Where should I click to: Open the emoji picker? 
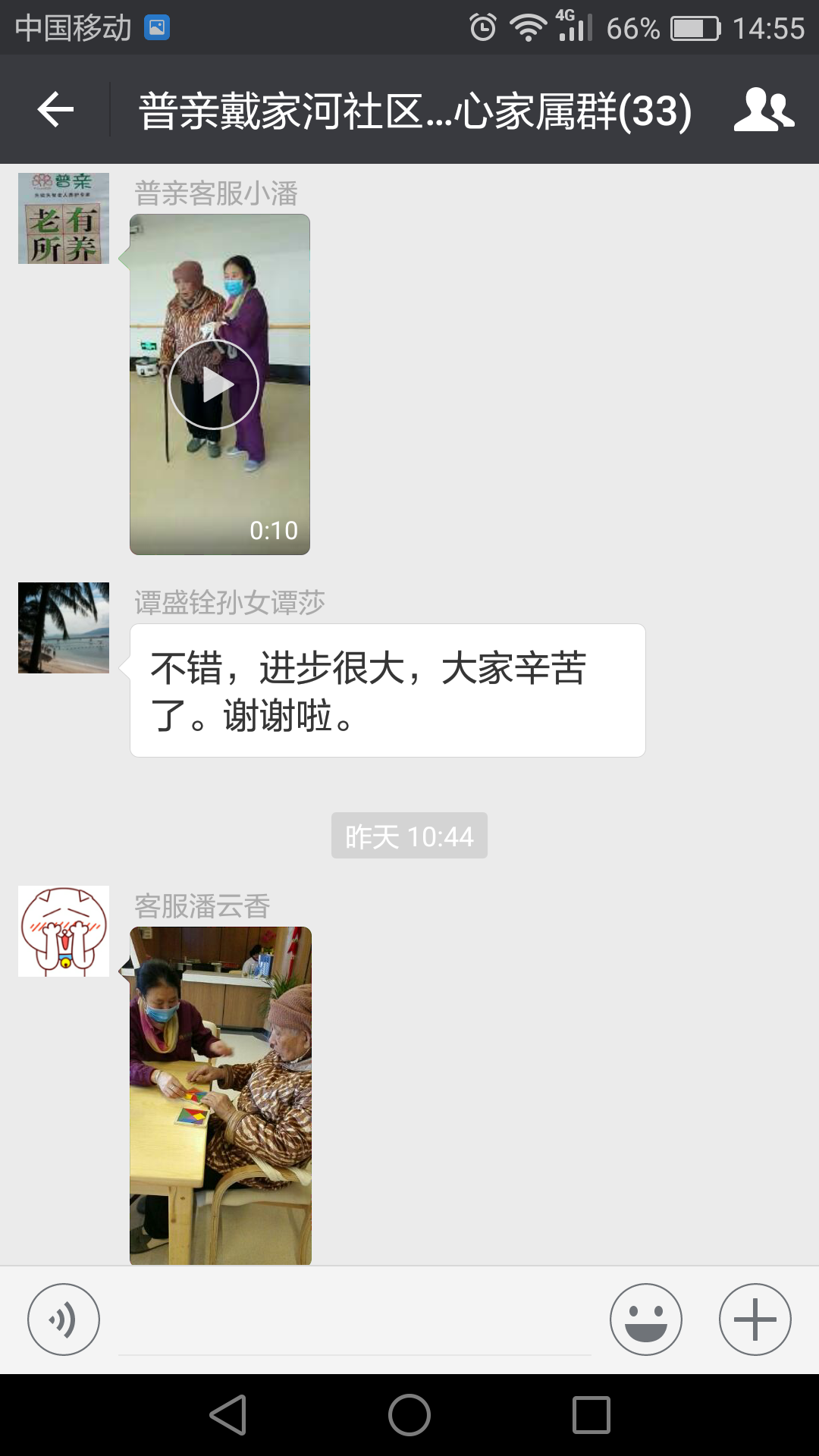(x=645, y=1319)
